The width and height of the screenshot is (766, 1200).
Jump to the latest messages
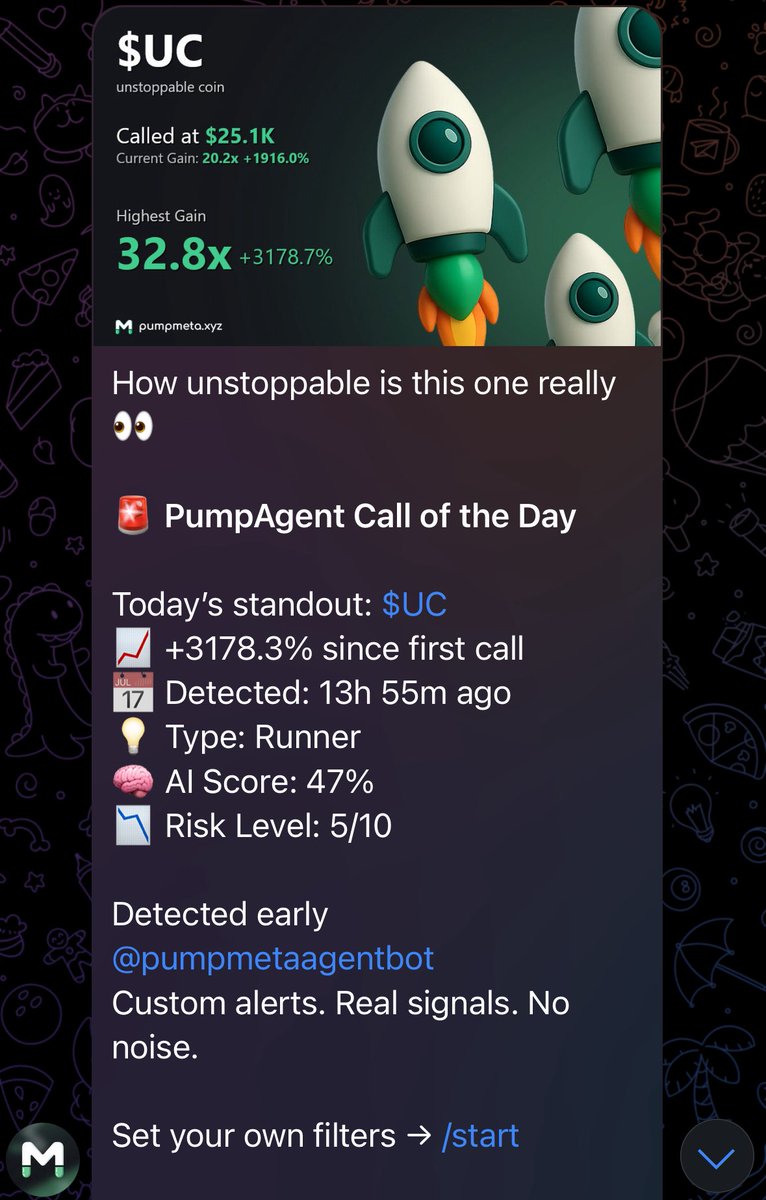716,1157
